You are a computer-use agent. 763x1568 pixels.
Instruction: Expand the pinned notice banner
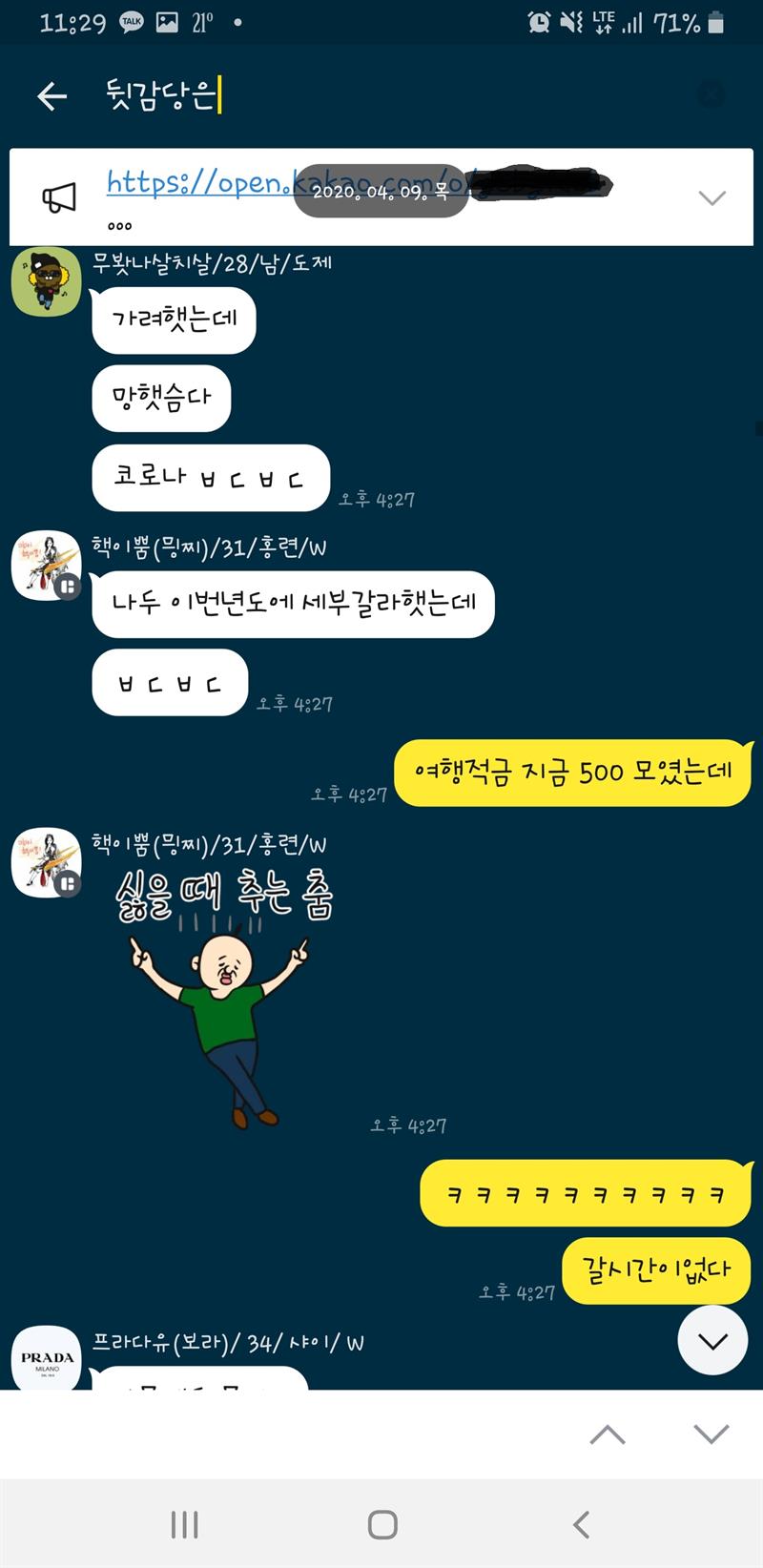(x=711, y=198)
